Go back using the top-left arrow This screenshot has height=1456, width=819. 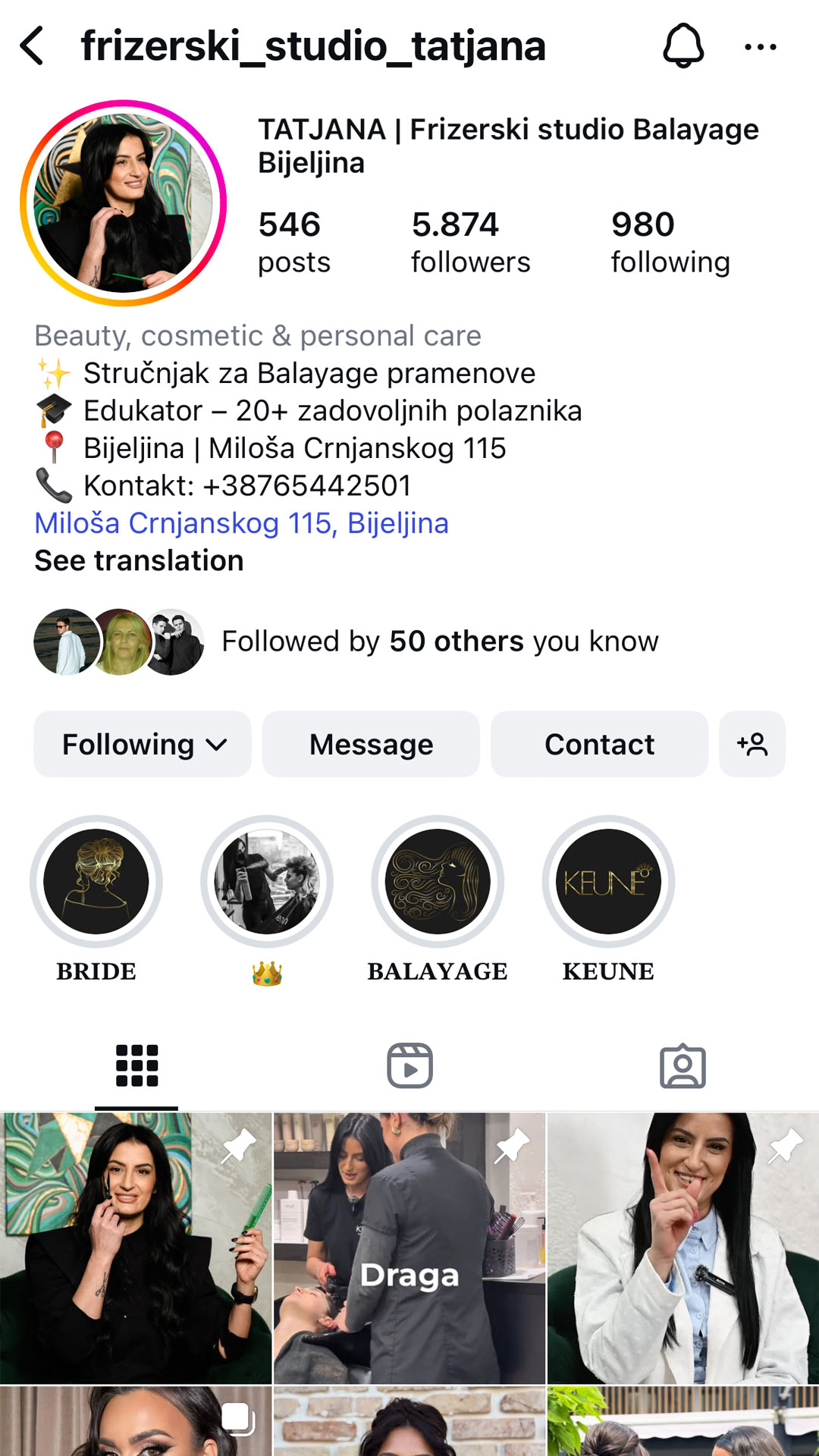pyautogui.click(x=32, y=46)
